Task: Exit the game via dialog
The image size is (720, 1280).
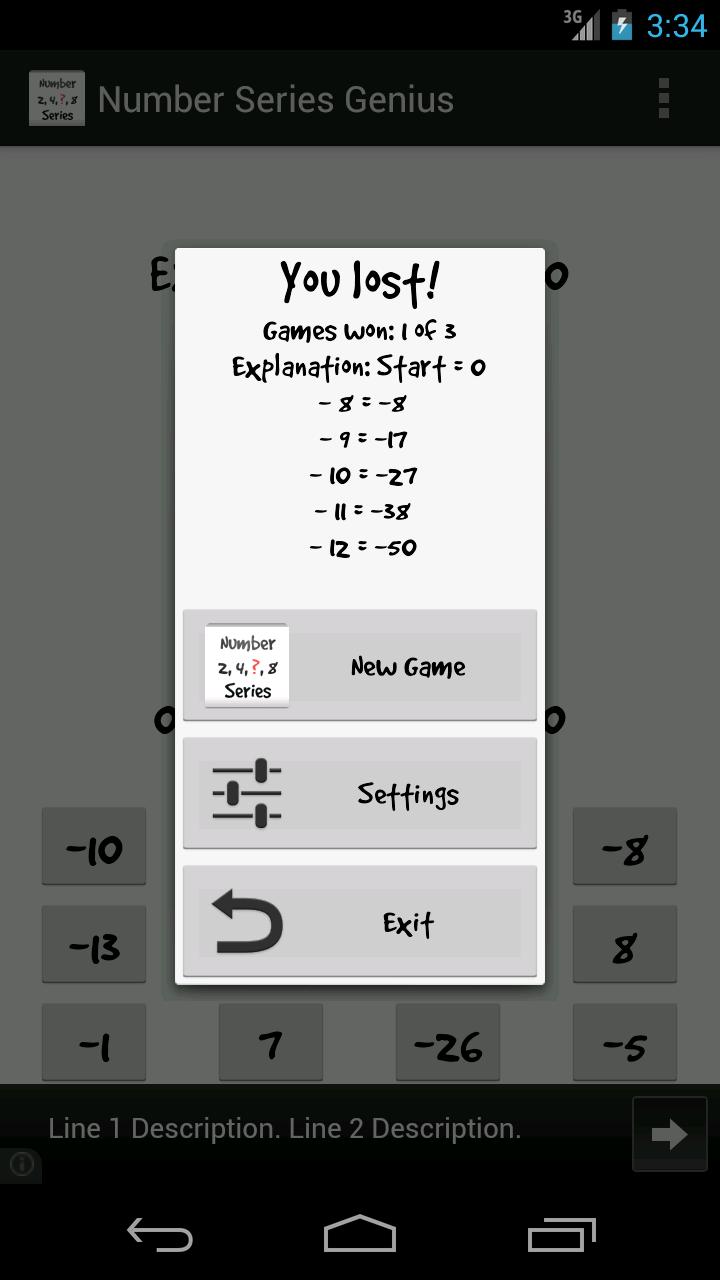Action: point(360,922)
